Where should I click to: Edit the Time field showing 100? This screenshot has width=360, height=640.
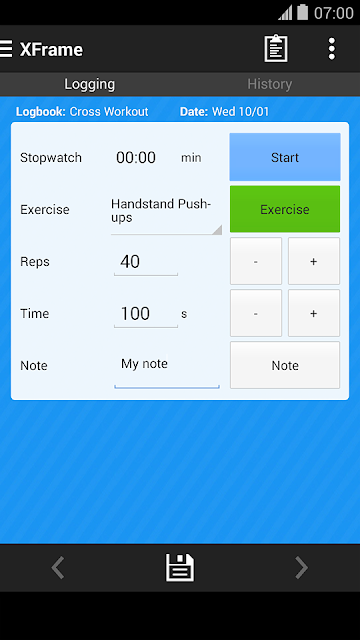coord(146,314)
